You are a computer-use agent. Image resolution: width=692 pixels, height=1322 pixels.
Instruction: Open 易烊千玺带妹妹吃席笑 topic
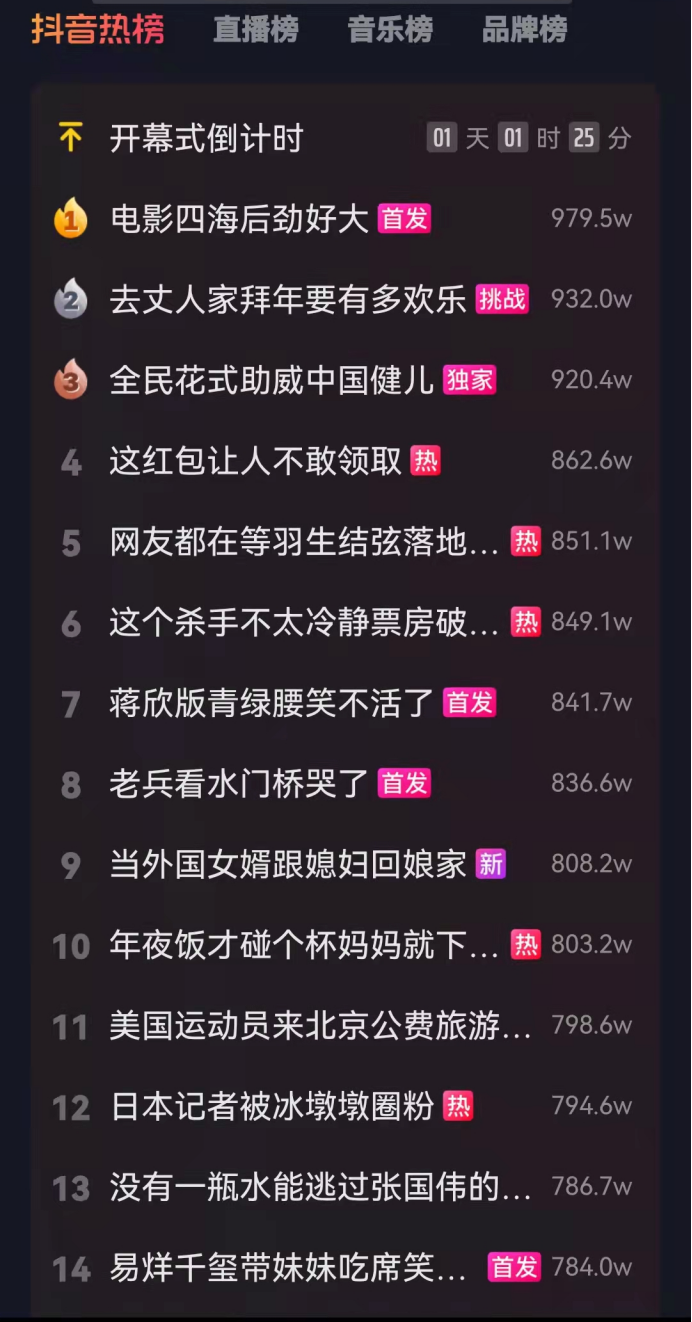tap(345, 1268)
